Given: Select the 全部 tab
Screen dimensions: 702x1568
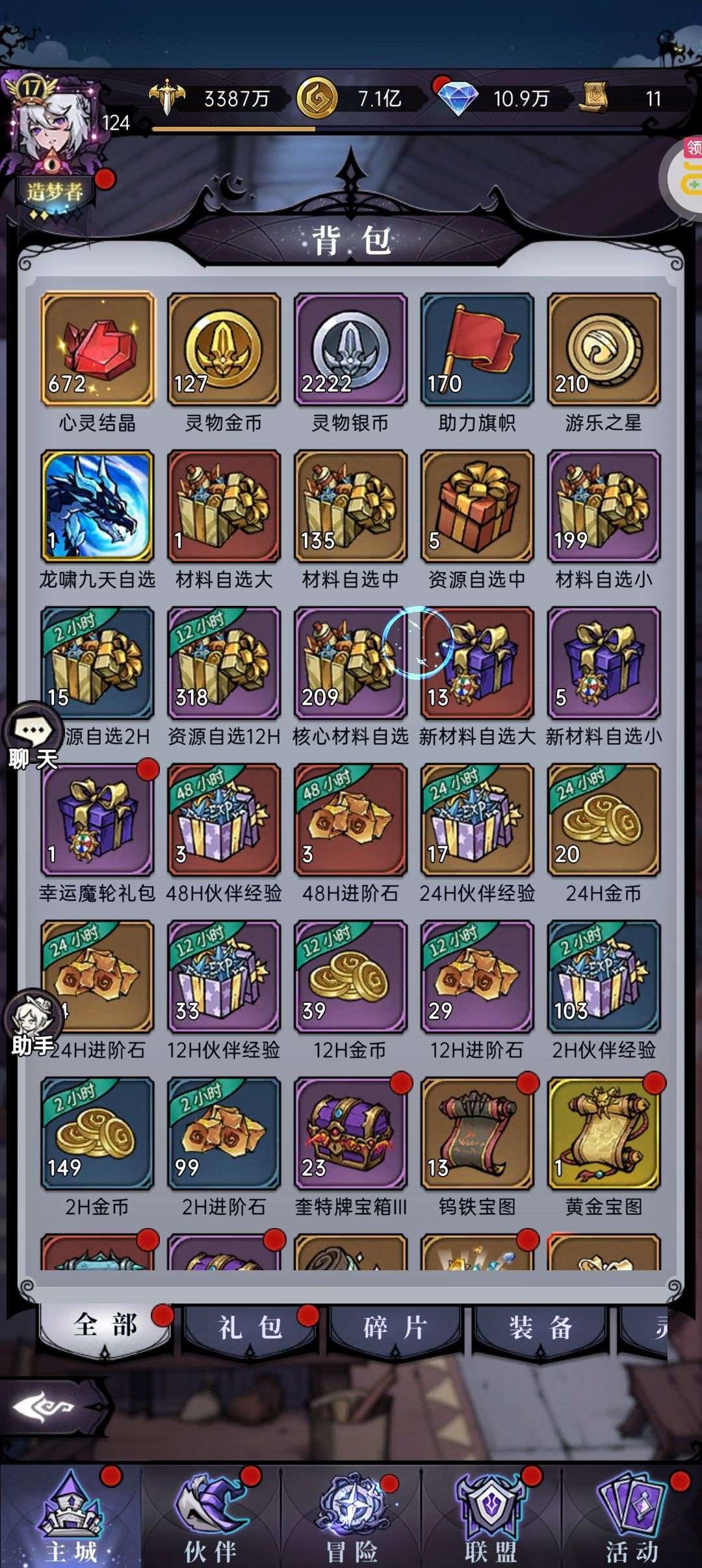Looking at the screenshot, I should (105, 1326).
